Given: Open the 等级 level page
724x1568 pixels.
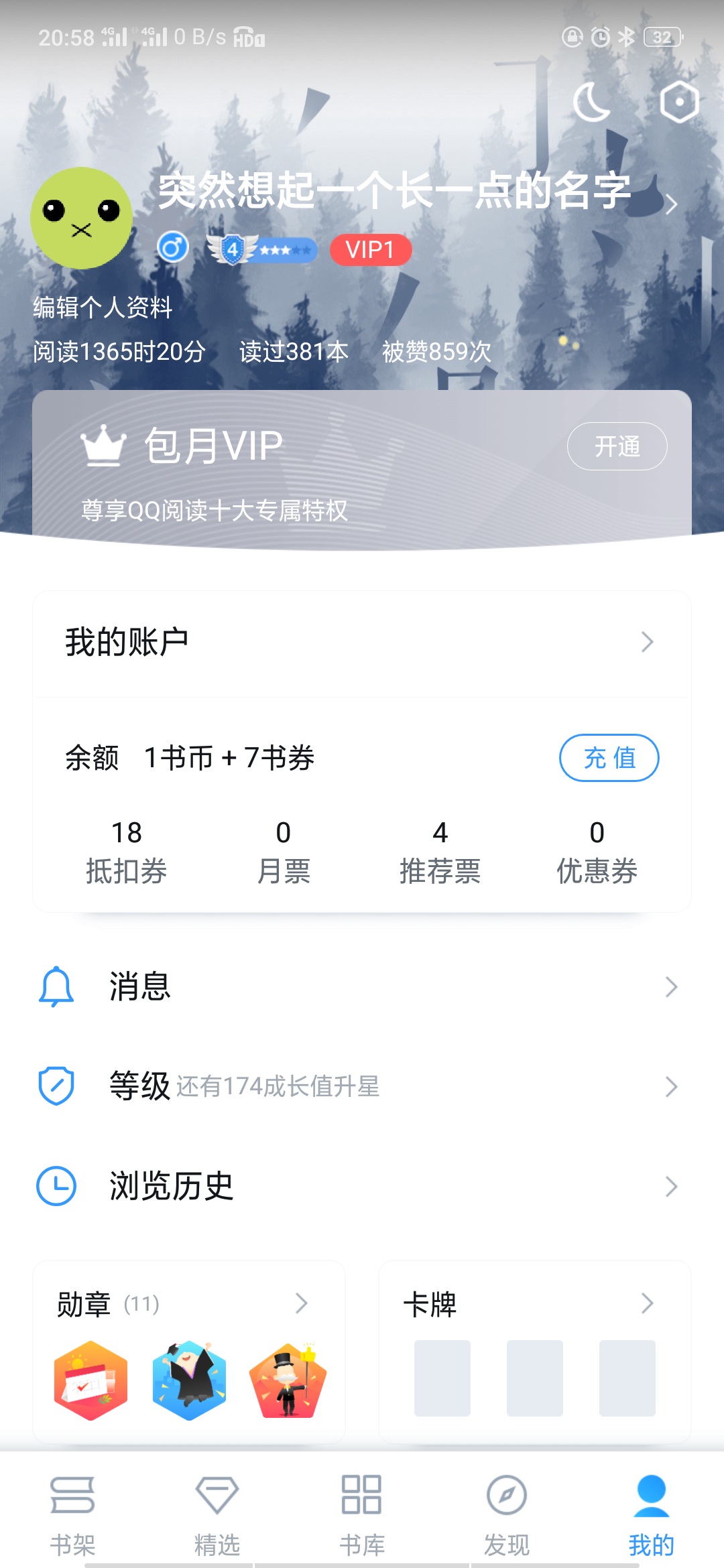Looking at the screenshot, I should pyautogui.click(x=362, y=1086).
